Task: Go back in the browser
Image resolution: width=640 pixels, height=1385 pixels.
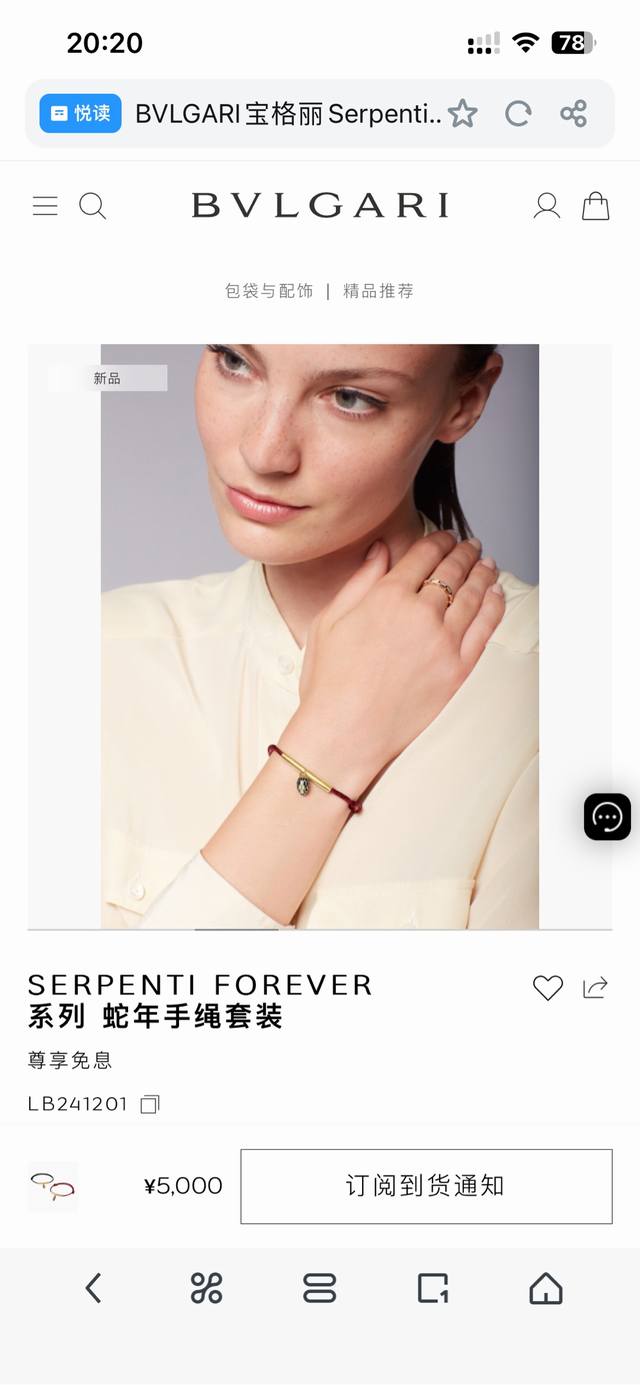Action: (x=93, y=1288)
